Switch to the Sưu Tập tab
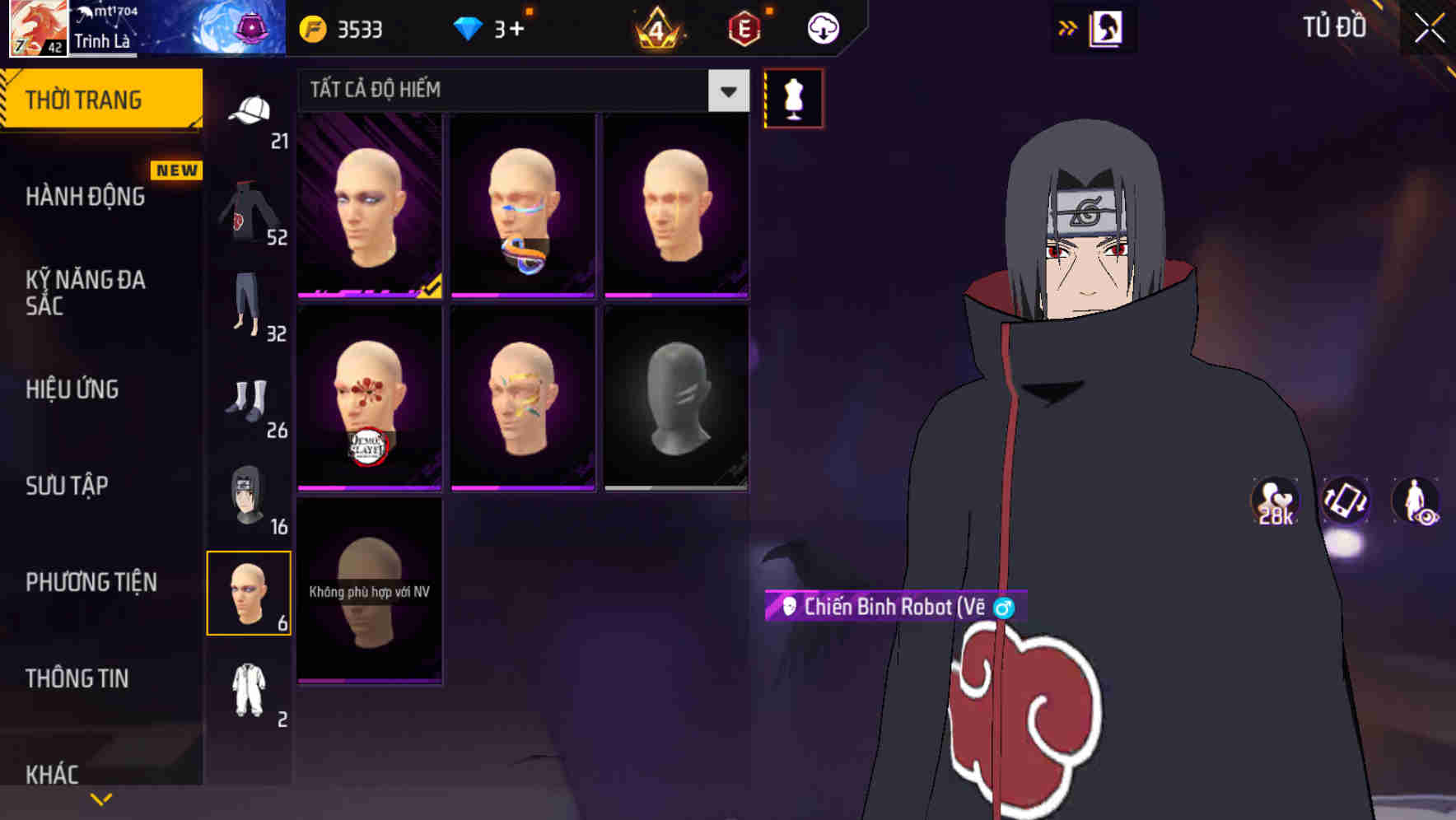Screen dimensions: 1456x820 coord(67,485)
